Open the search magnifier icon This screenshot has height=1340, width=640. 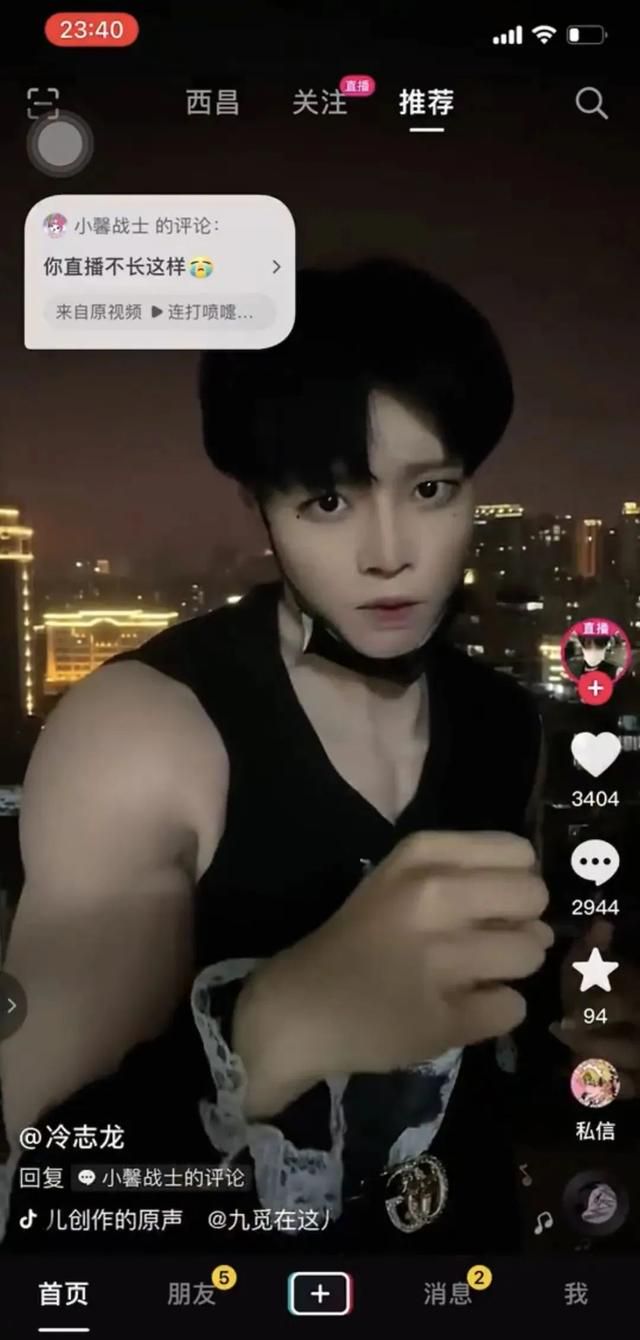[x=592, y=103]
